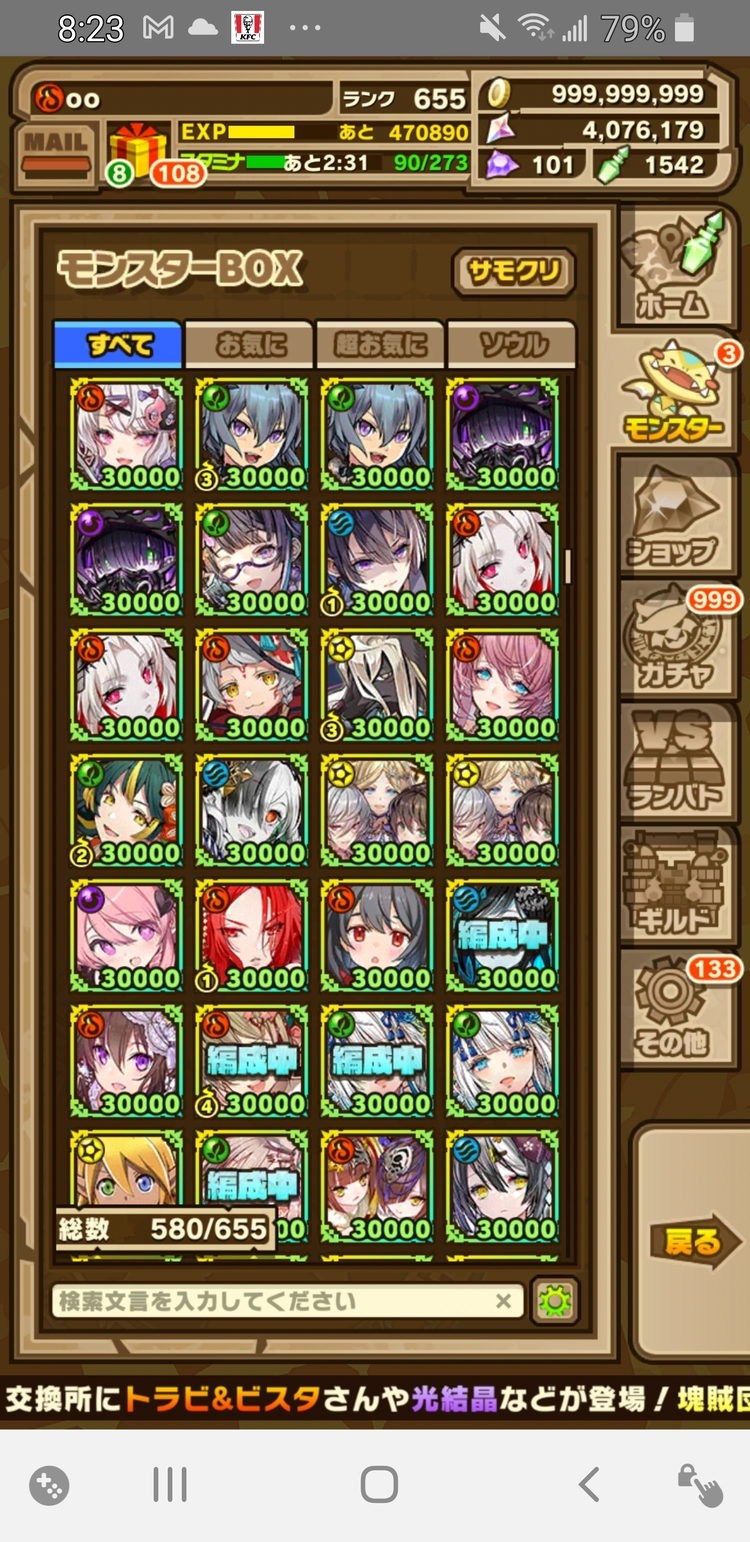
Task: Open the ギルド menu
Action: pos(672,885)
